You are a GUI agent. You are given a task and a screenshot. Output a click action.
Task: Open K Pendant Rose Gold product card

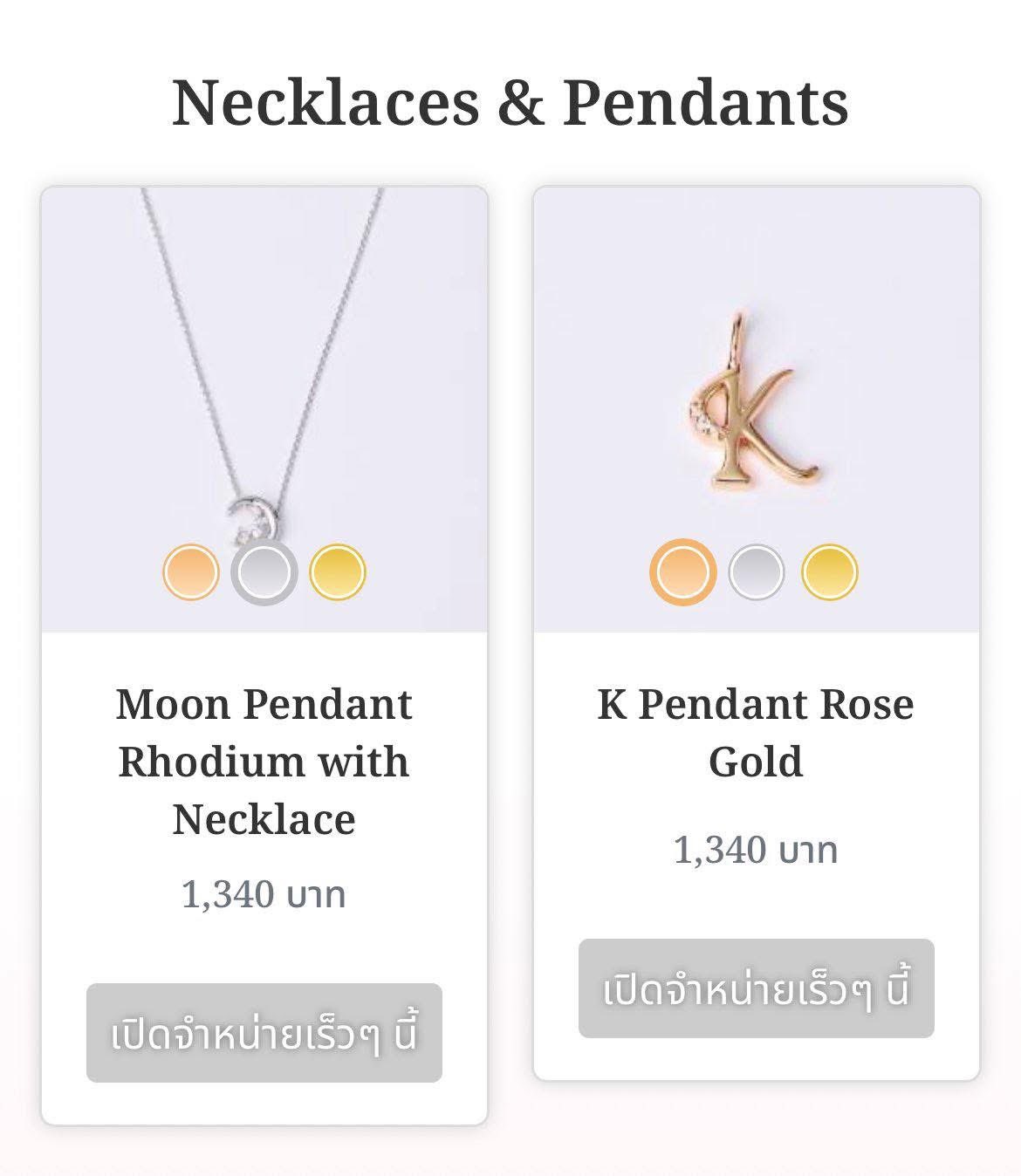756,731
